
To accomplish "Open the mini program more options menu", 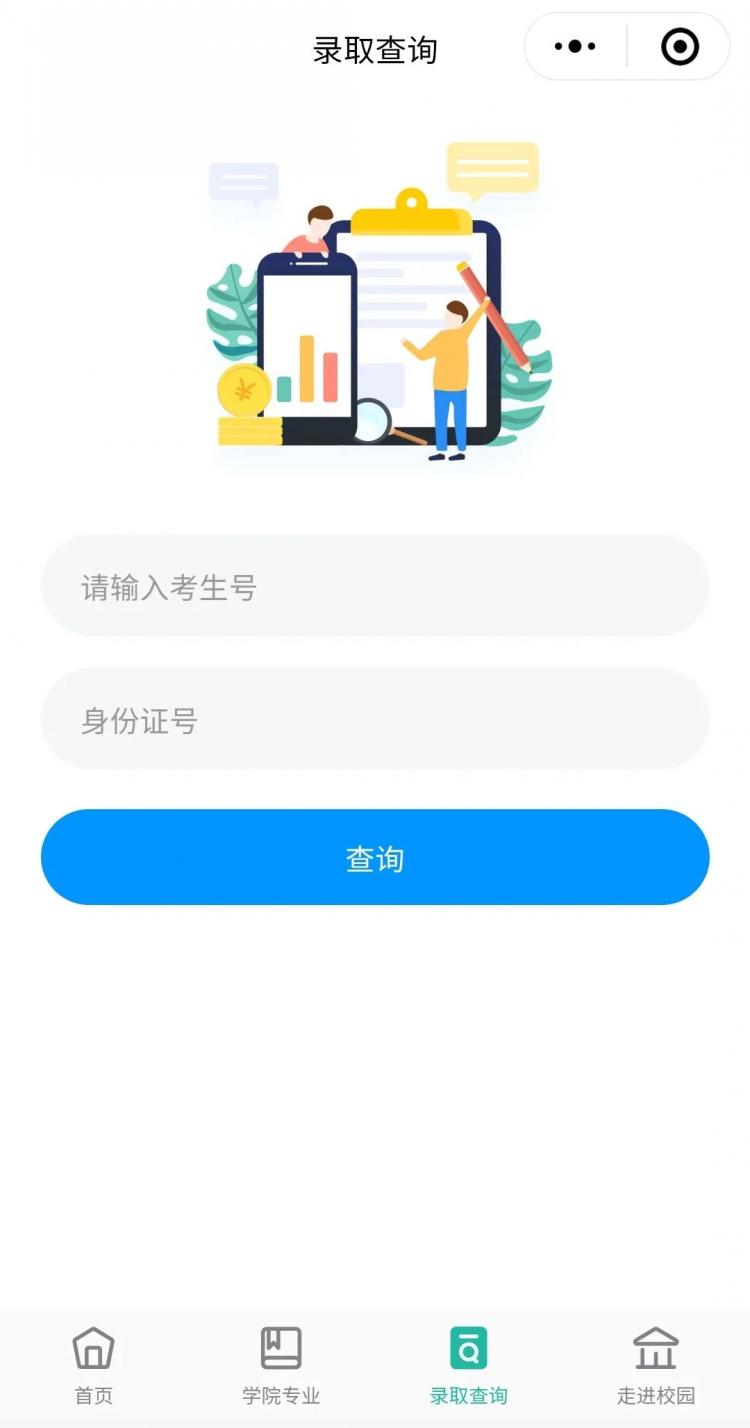I will pos(575,47).
